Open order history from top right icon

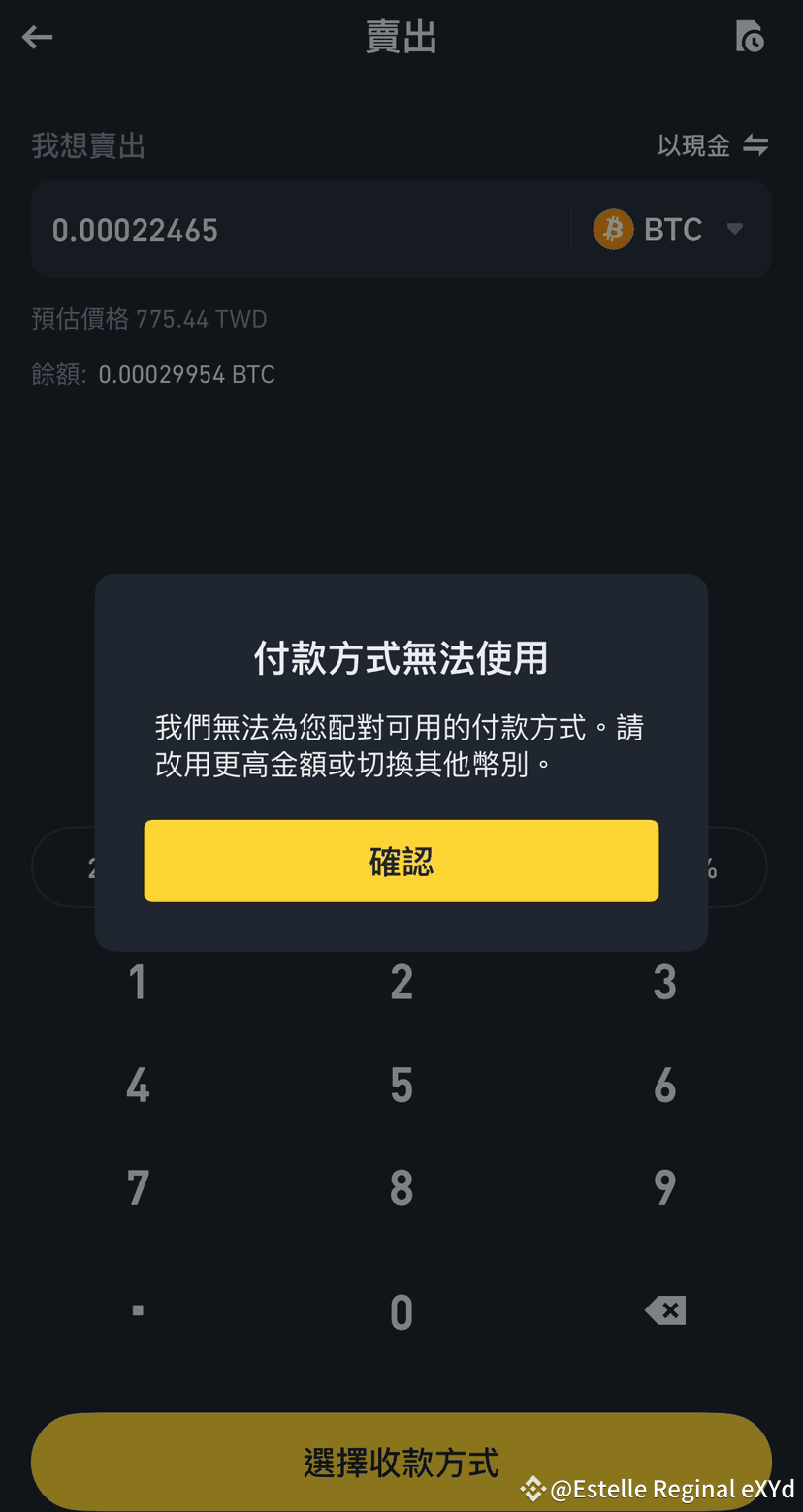(748, 37)
